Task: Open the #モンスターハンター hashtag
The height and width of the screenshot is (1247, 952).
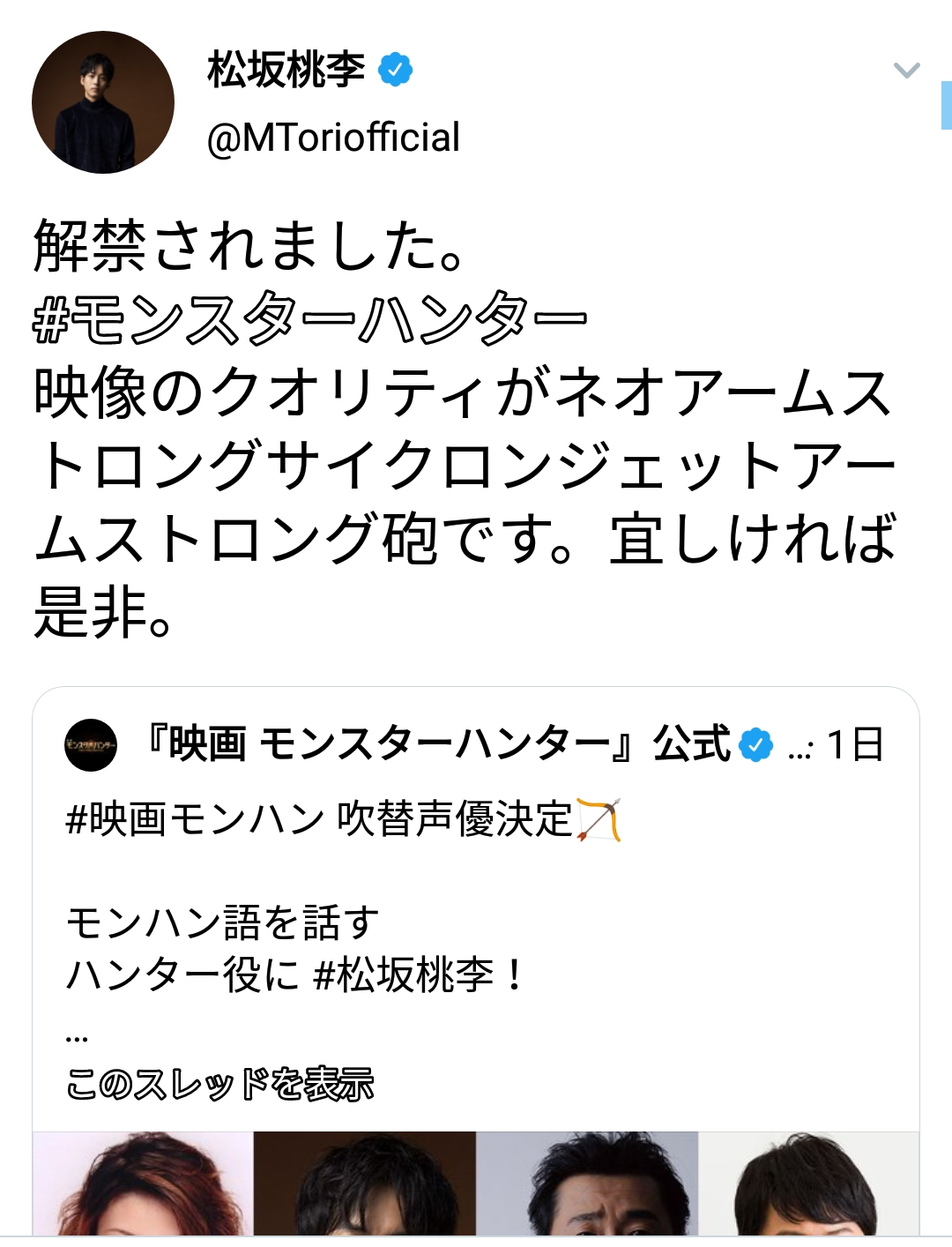Action: click(x=309, y=319)
